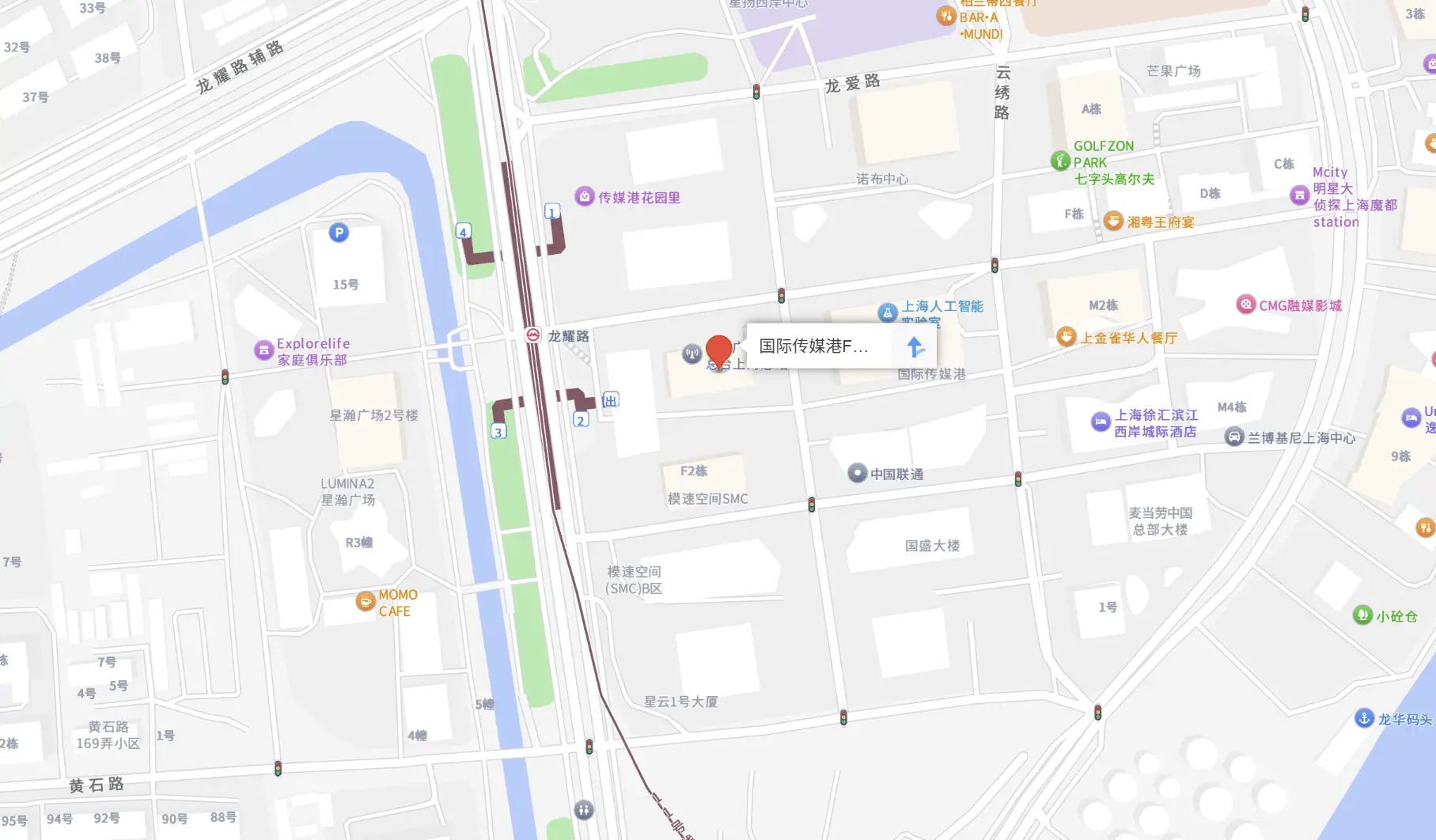Open the GOLFZON PARK marker

[1060, 161]
